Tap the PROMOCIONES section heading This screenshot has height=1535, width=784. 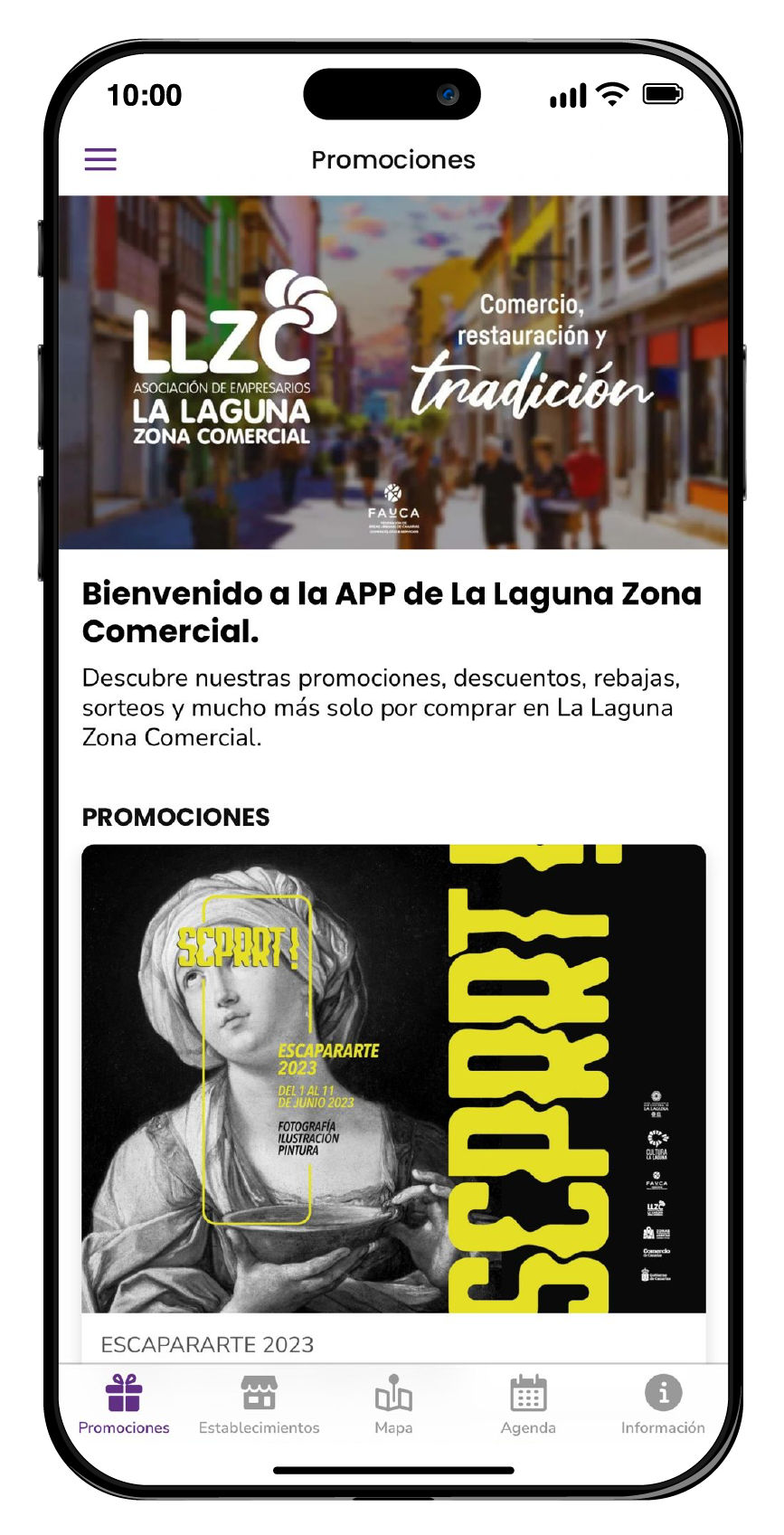tap(175, 818)
